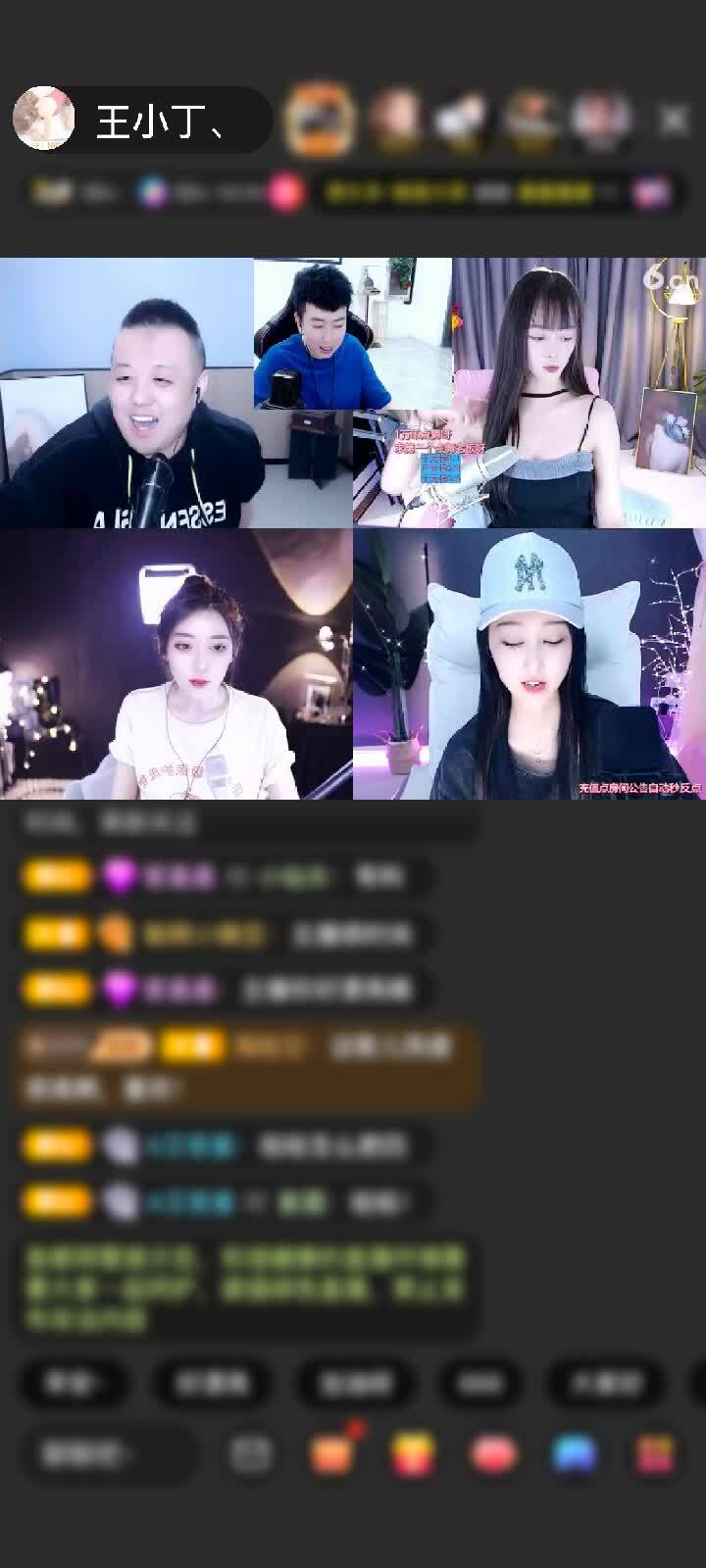Open the top viewer avatar with gold frame

[x=319, y=121]
